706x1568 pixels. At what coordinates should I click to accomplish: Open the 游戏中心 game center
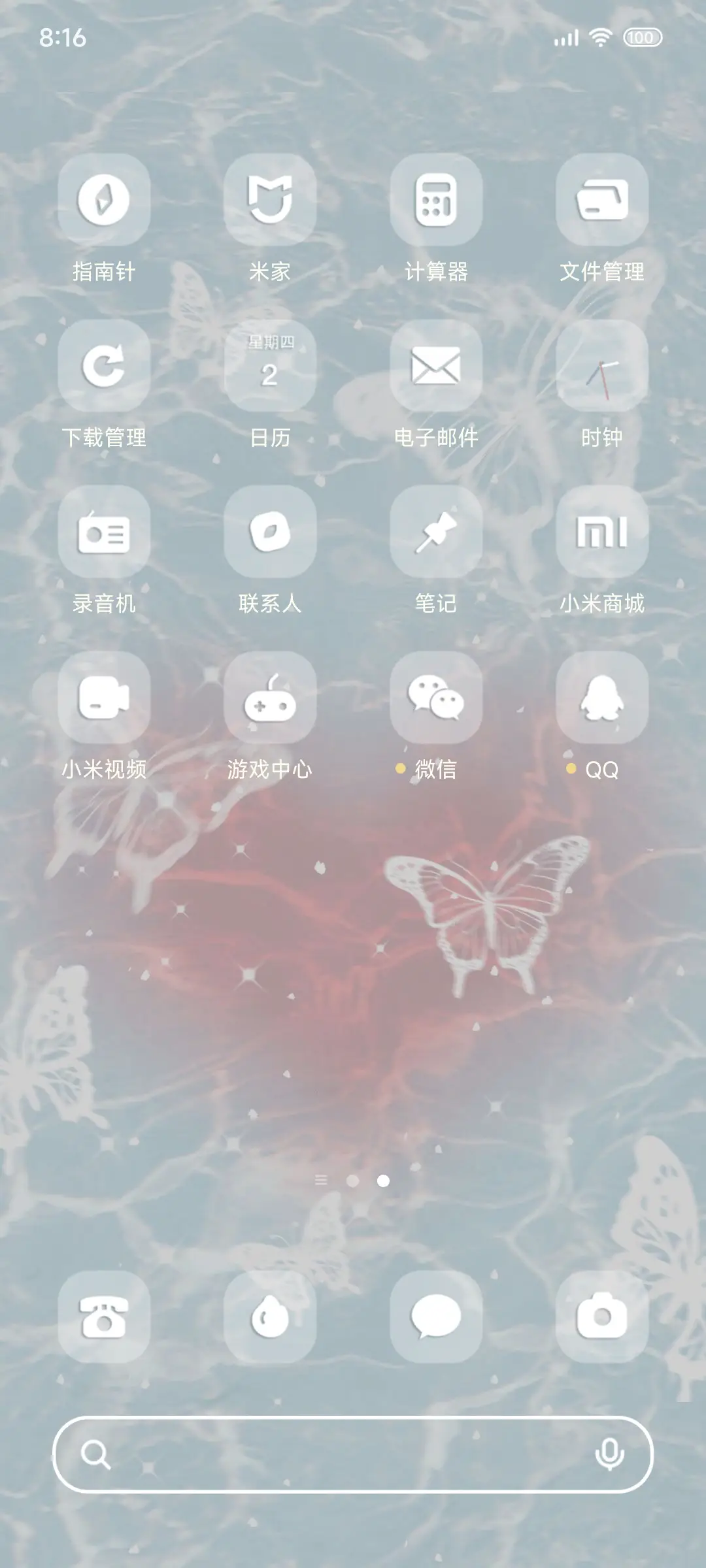271,700
